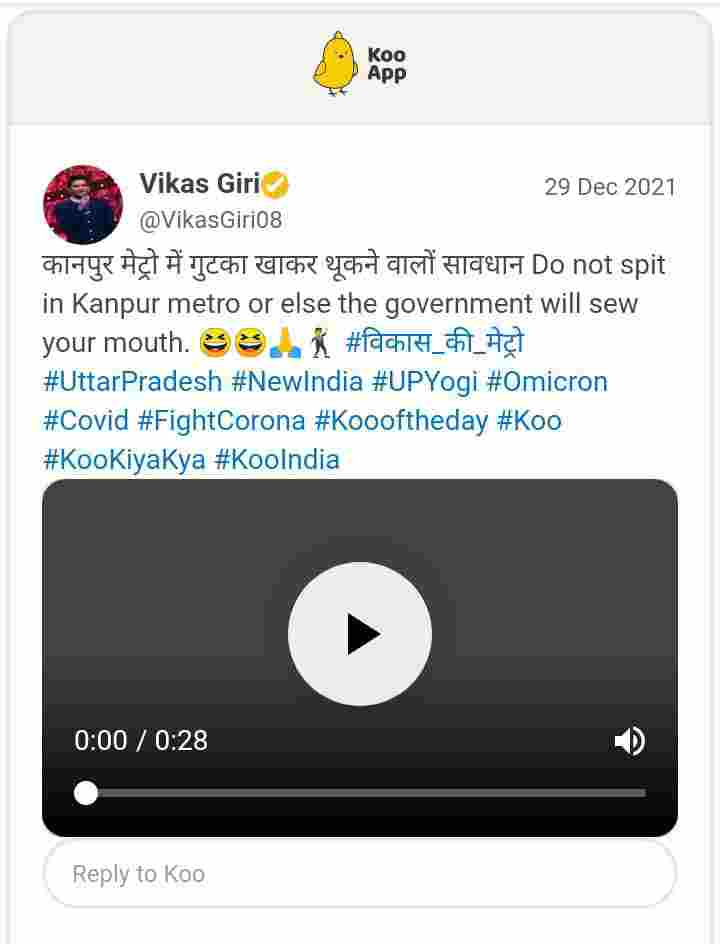Screen dimensions: 720x944
Task: Play the embedded Kanpur metro video
Action: pyautogui.click(x=360, y=634)
